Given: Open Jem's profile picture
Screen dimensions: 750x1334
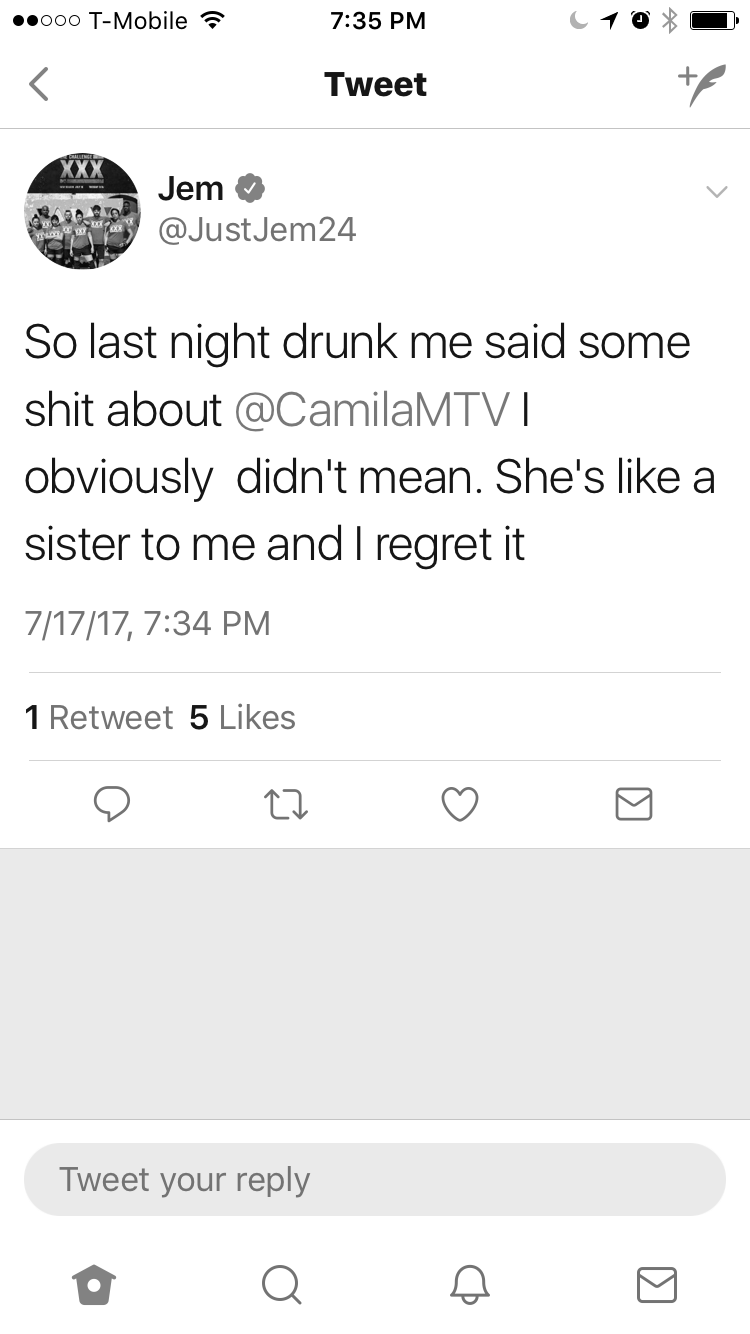Looking at the screenshot, I should click(82, 211).
